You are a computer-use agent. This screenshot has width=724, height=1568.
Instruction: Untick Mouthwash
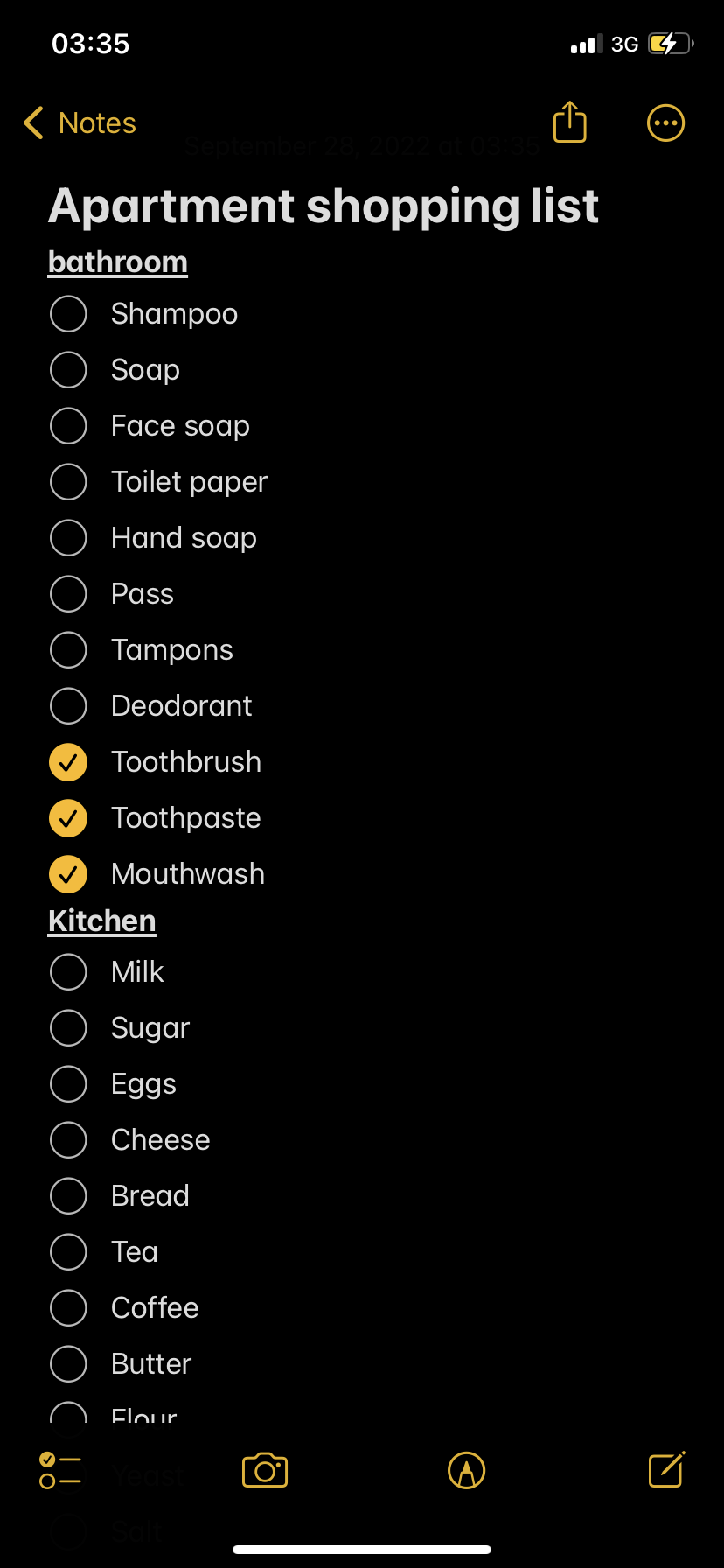click(x=68, y=874)
